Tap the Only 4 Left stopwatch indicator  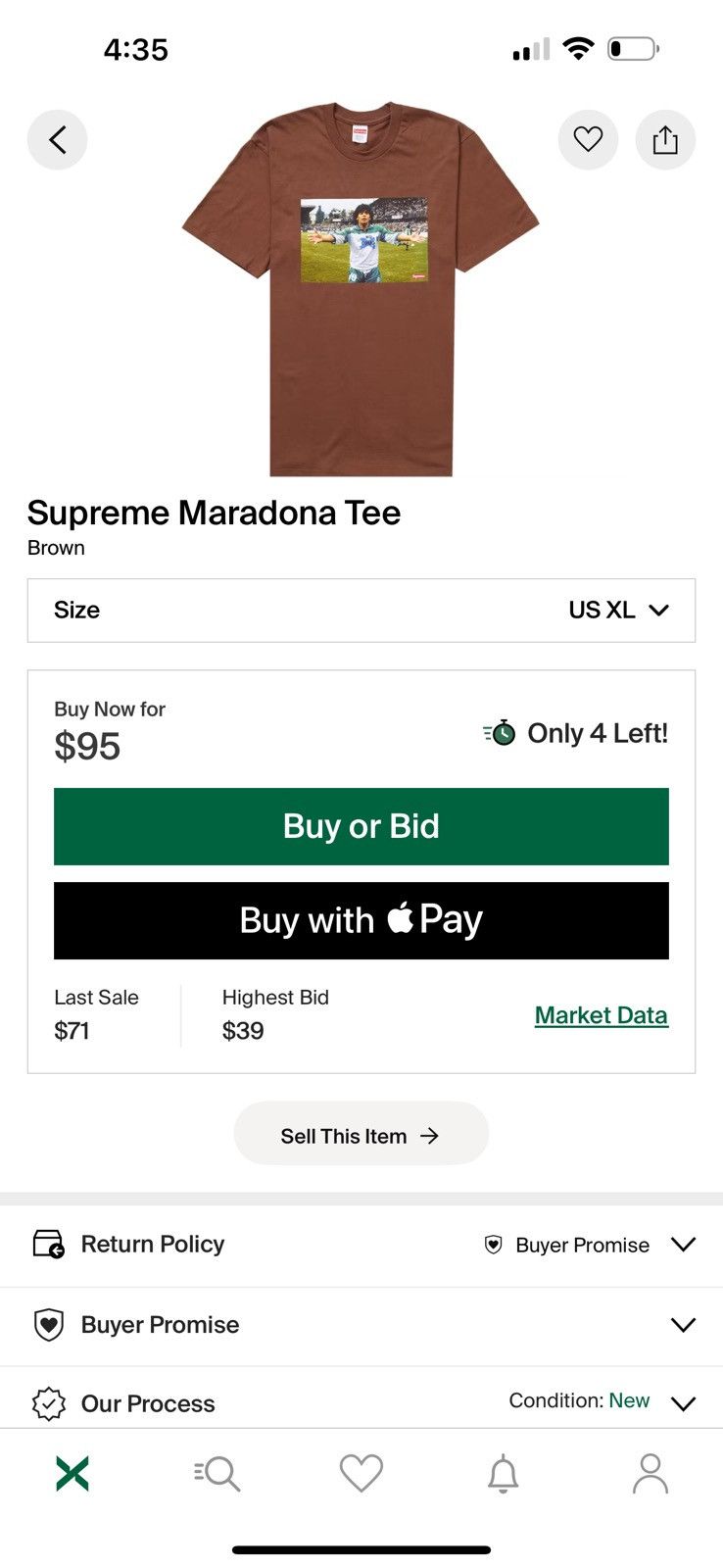click(x=501, y=732)
